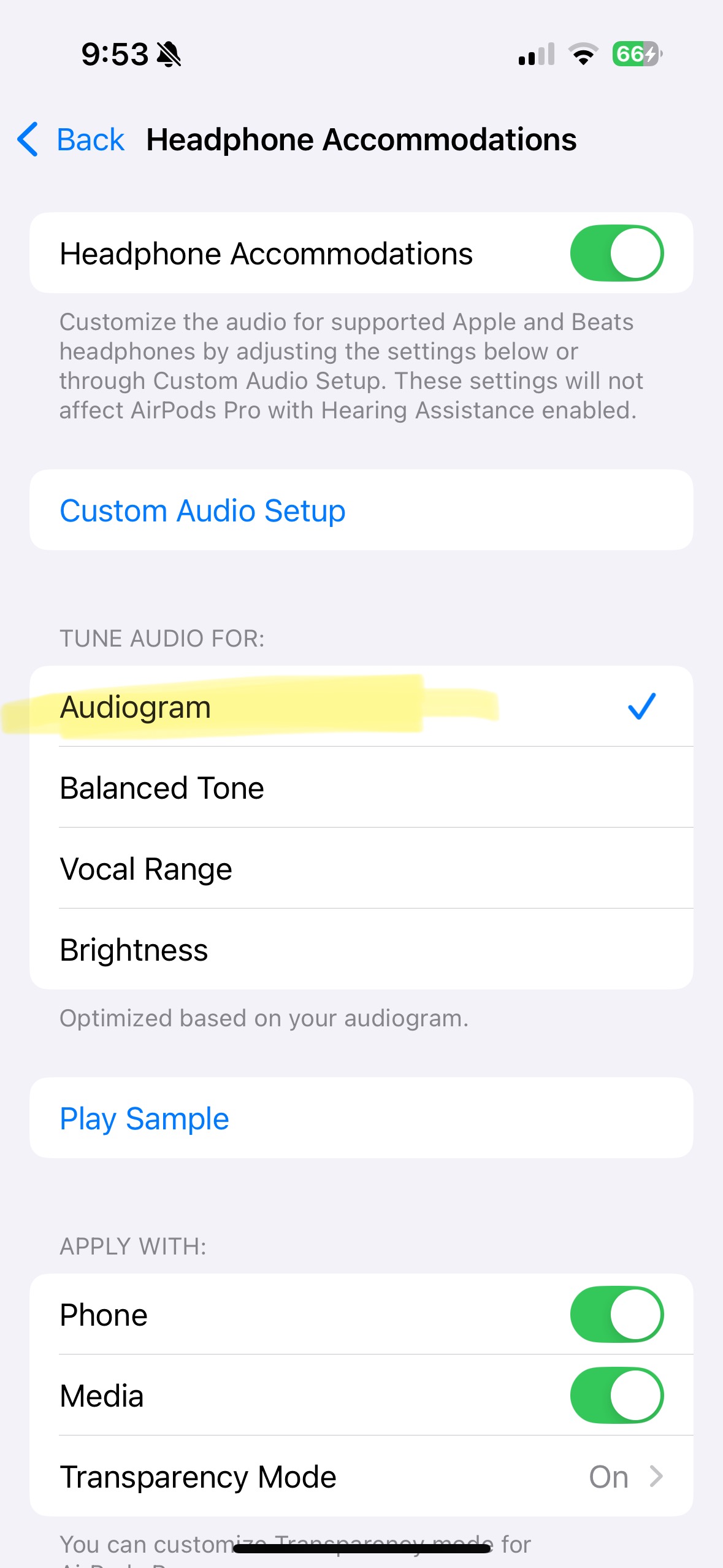Image resolution: width=723 pixels, height=1568 pixels.
Task: Play the audio sample
Action: [145, 1118]
